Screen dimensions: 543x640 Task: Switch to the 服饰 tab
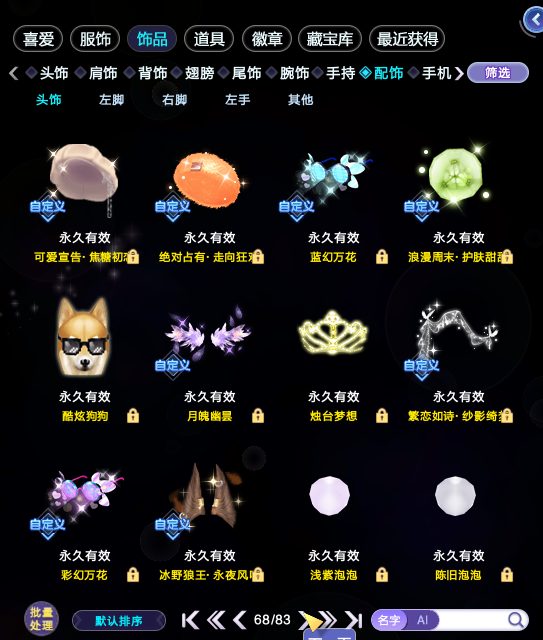tap(95, 39)
